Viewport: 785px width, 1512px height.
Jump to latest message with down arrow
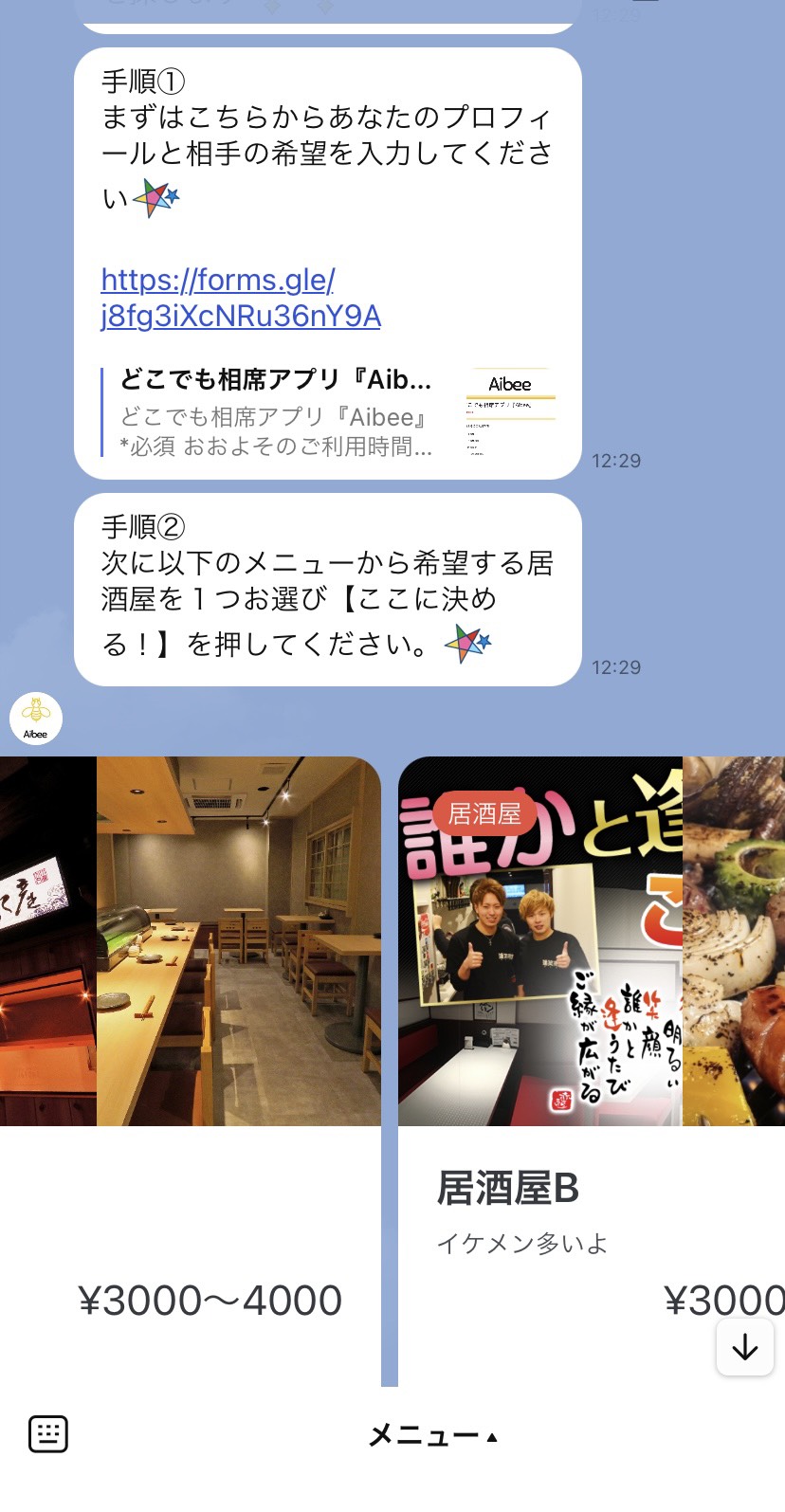[x=744, y=1347]
